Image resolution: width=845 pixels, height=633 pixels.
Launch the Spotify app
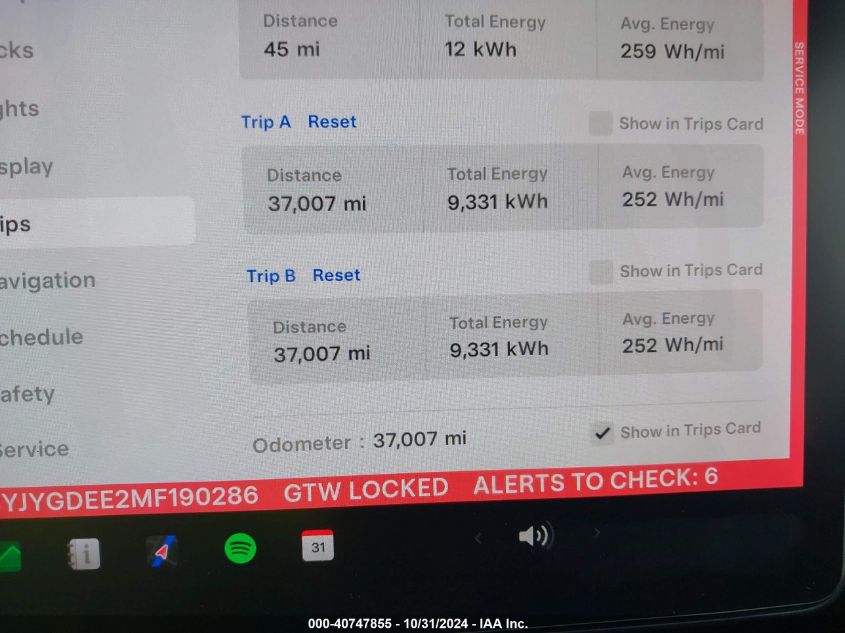pyautogui.click(x=240, y=548)
